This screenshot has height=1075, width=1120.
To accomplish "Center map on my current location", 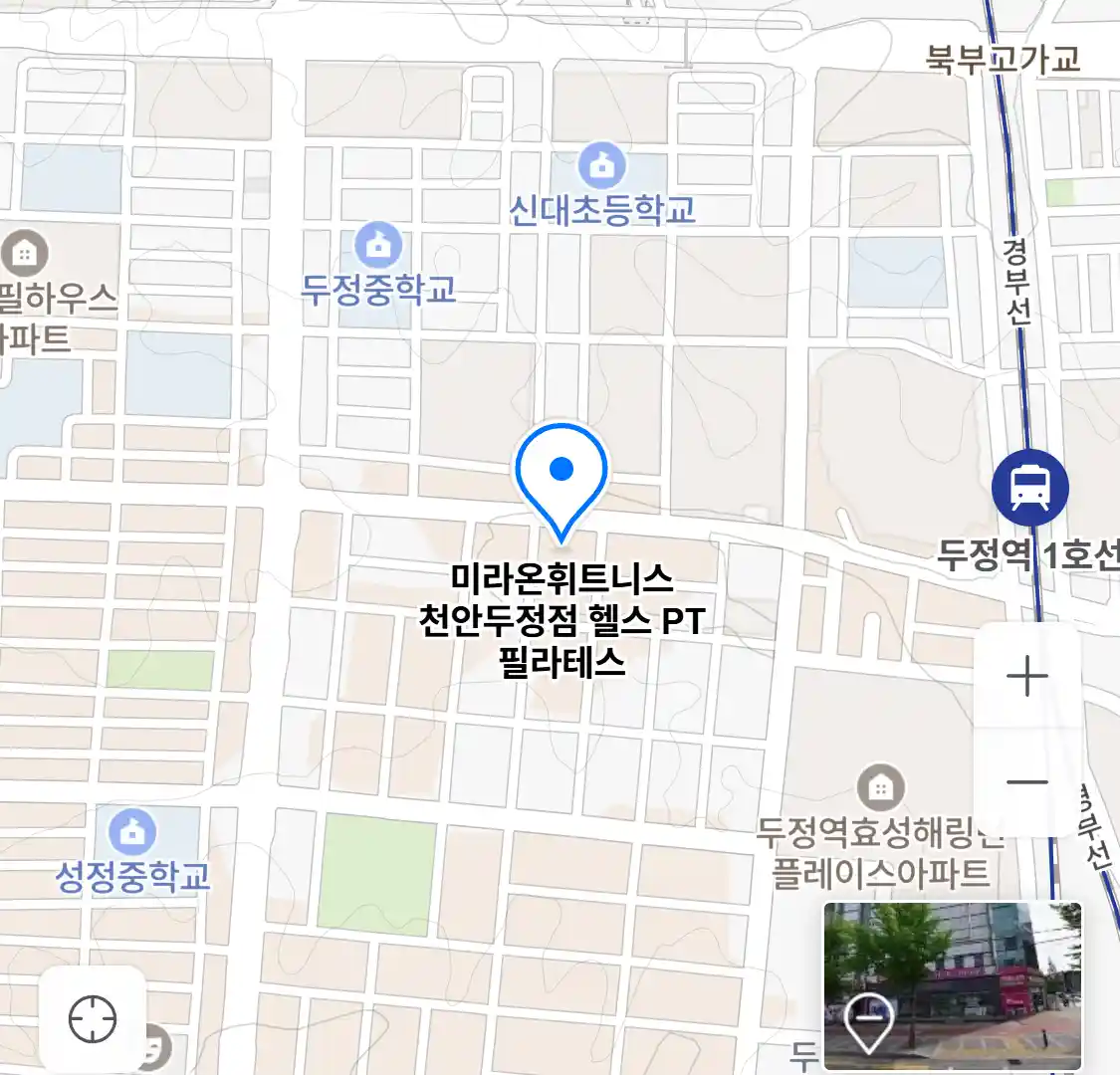I will tap(93, 1020).
